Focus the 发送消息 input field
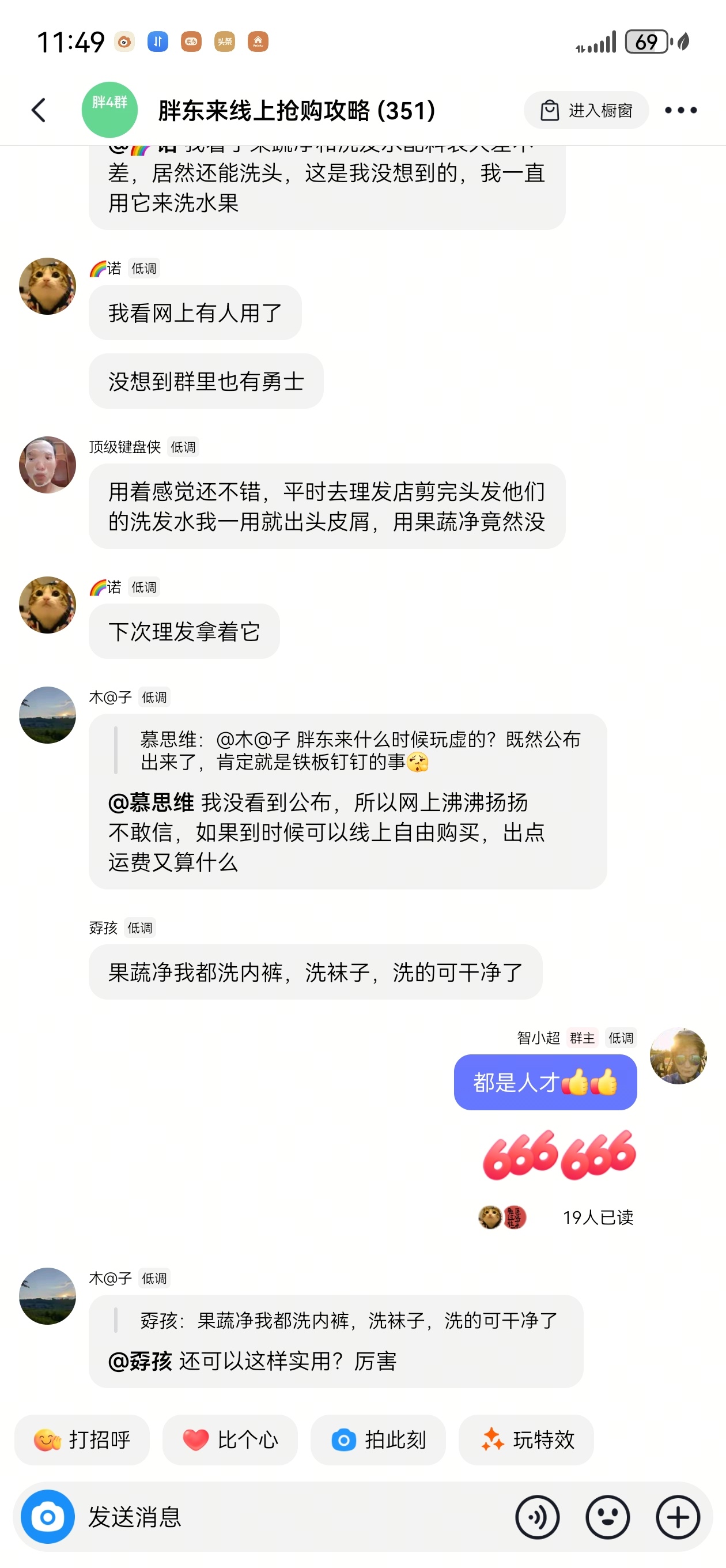 click(292, 1516)
